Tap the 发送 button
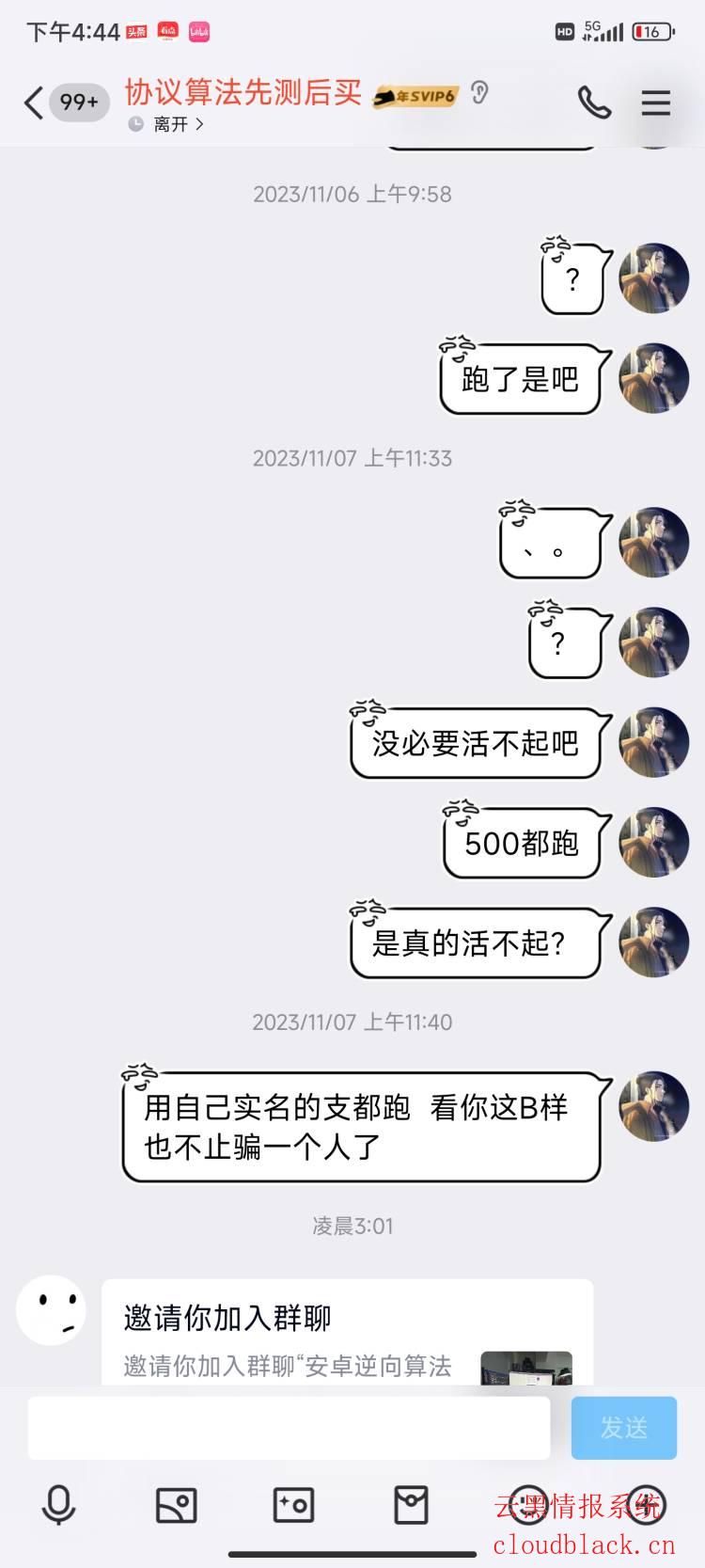 pyautogui.click(x=623, y=1427)
